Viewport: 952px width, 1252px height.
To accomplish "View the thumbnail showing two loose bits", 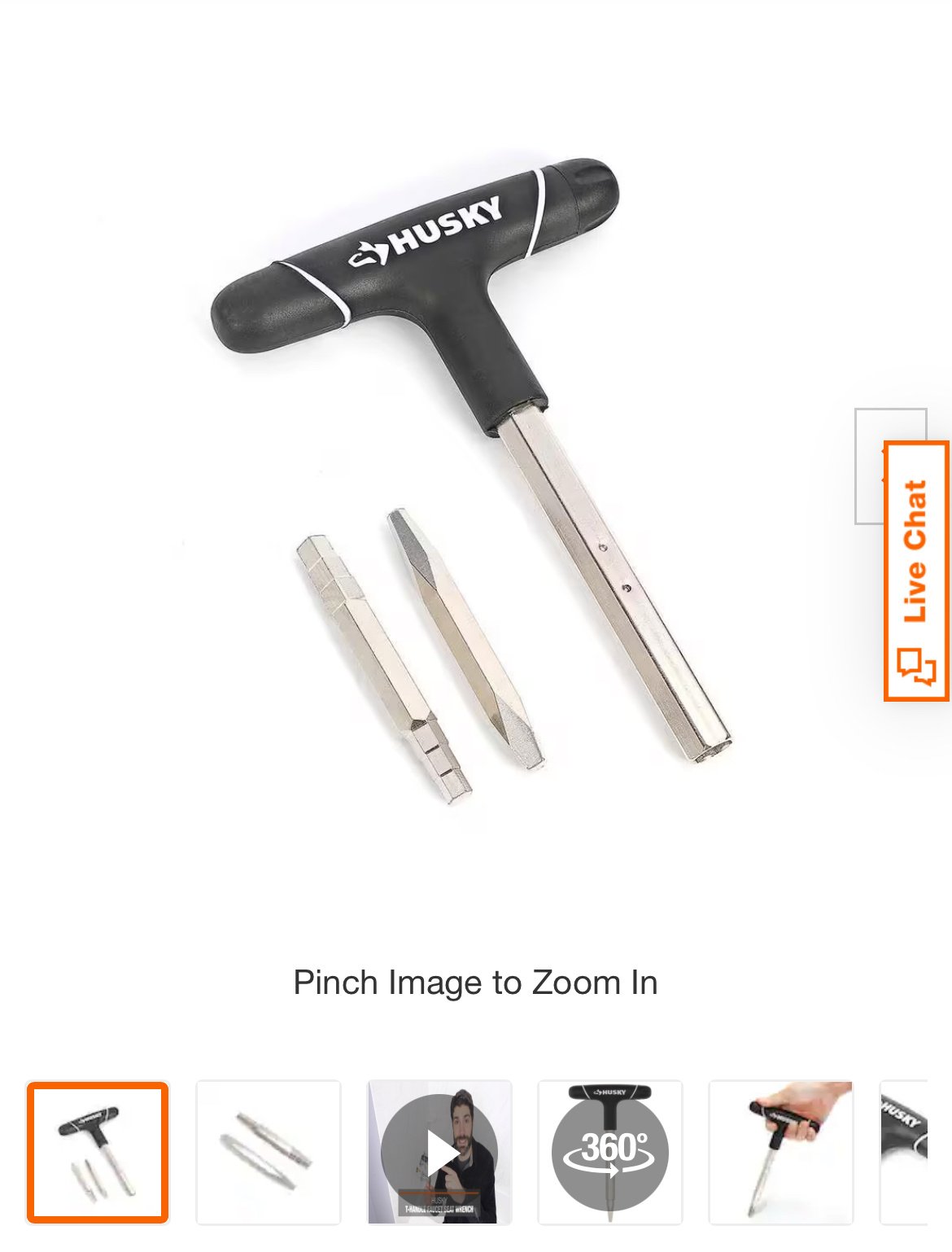I will tap(269, 1152).
